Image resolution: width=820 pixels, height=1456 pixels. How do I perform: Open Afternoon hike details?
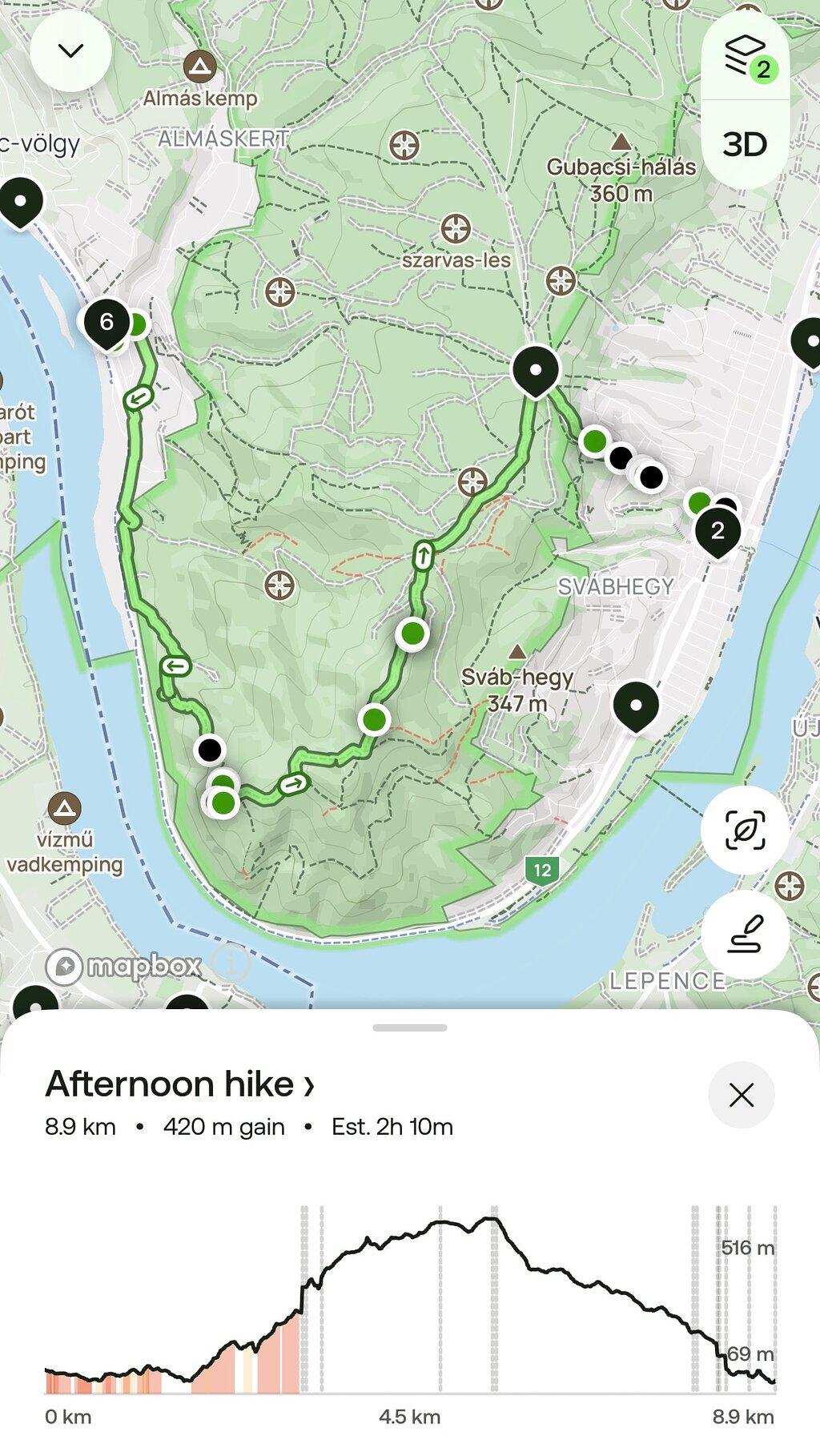pyautogui.click(x=180, y=1084)
